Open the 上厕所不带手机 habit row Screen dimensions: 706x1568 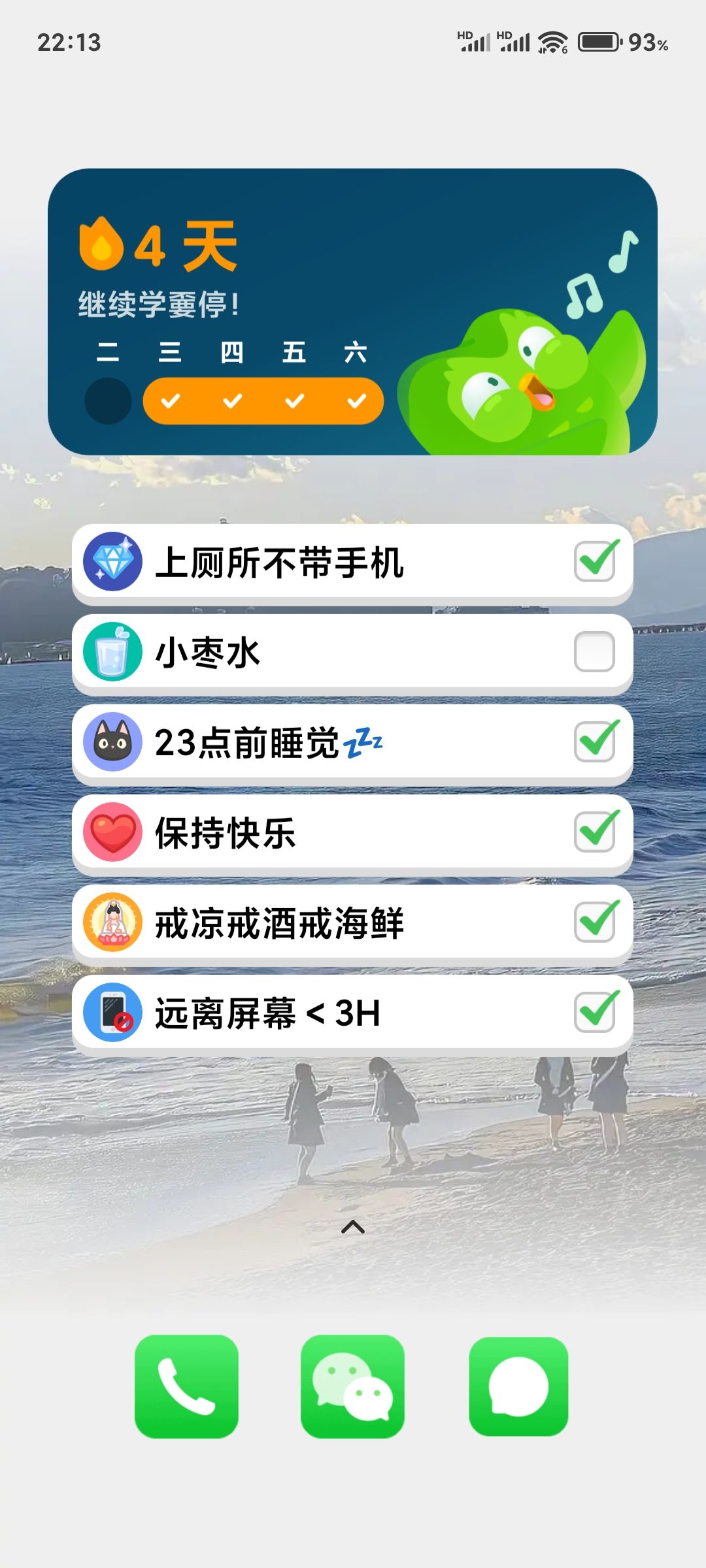pyautogui.click(x=352, y=561)
